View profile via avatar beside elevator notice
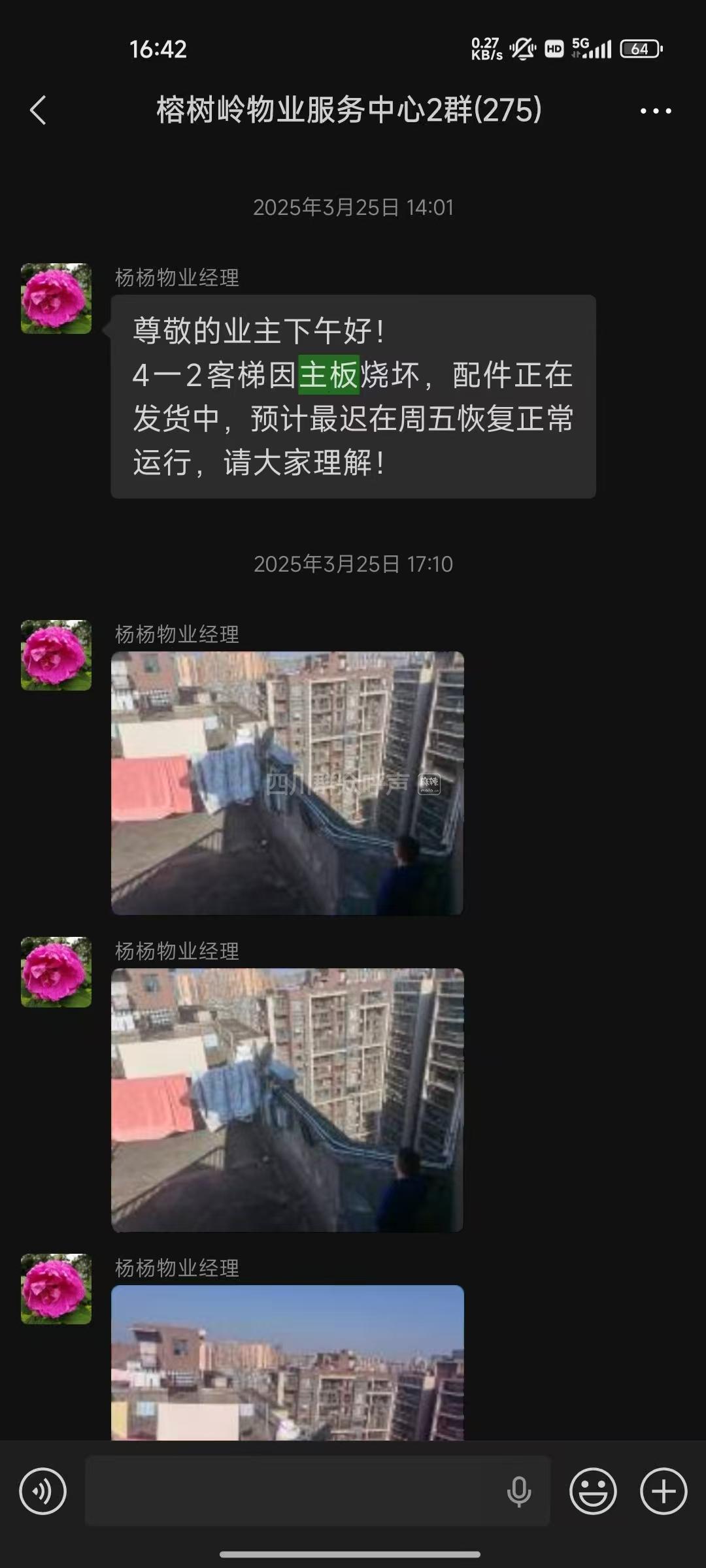Screen dimensions: 706x1568 [56, 299]
